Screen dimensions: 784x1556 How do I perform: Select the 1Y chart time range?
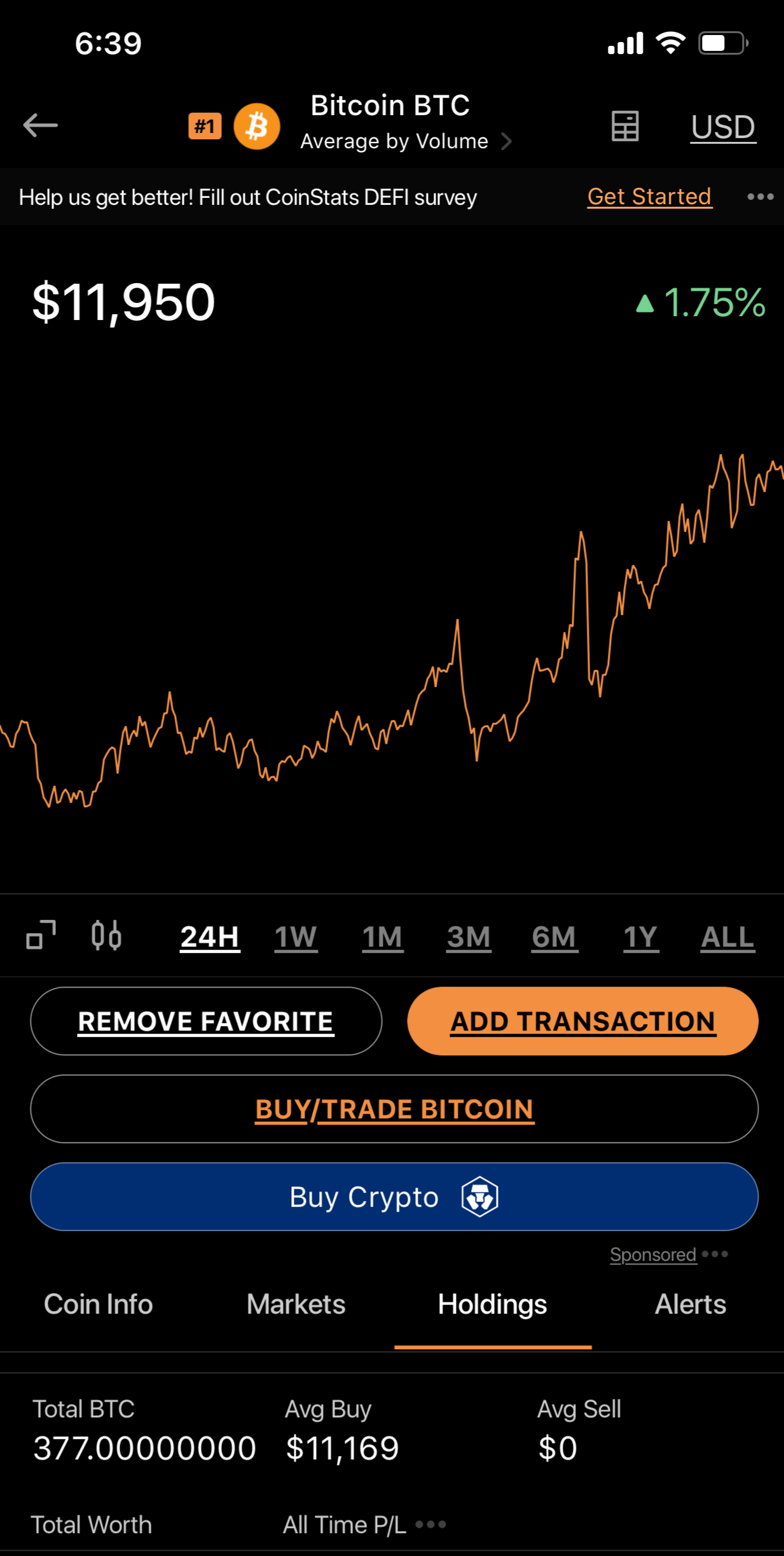pos(641,936)
